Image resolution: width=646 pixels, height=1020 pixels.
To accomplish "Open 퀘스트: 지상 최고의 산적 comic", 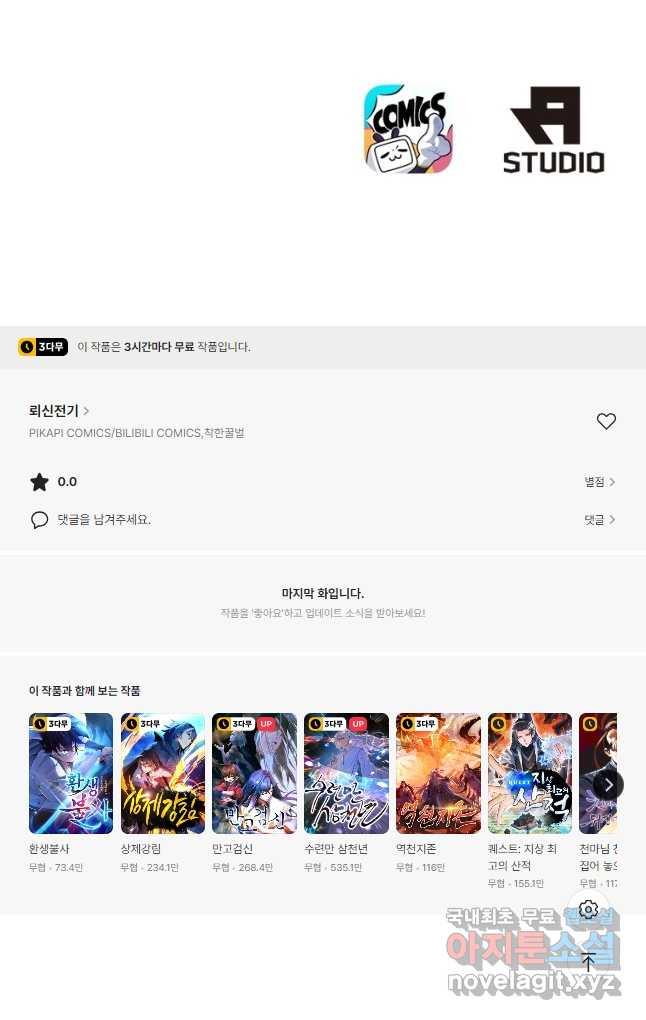I will click(x=530, y=773).
